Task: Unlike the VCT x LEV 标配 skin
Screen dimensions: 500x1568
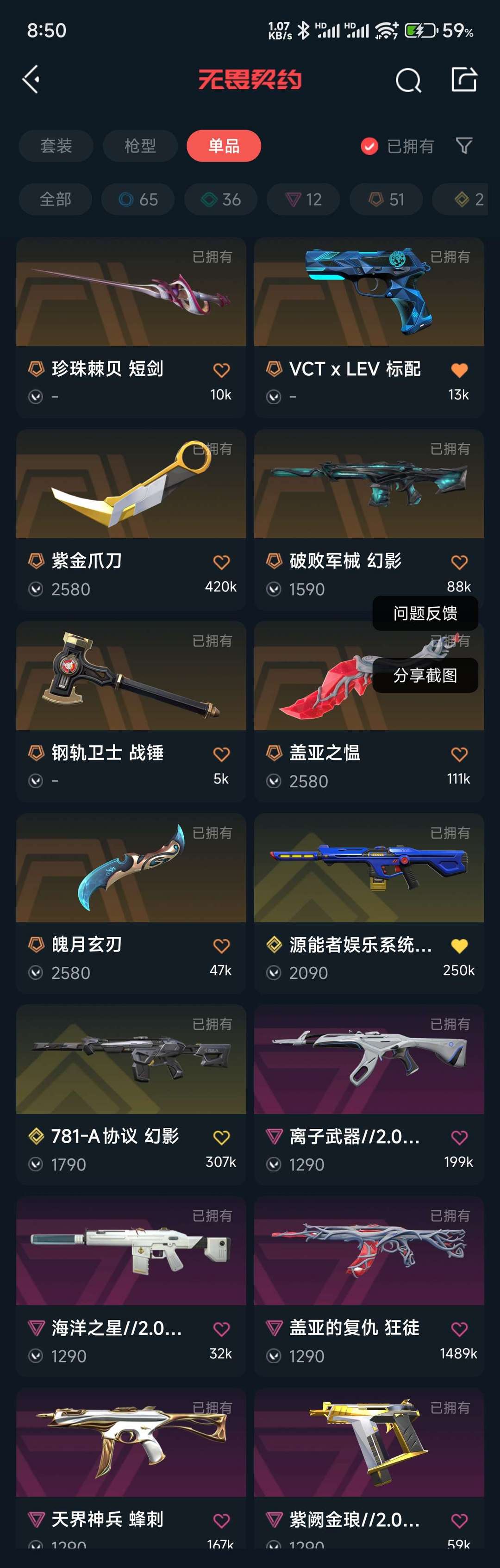Action: pyautogui.click(x=459, y=370)
